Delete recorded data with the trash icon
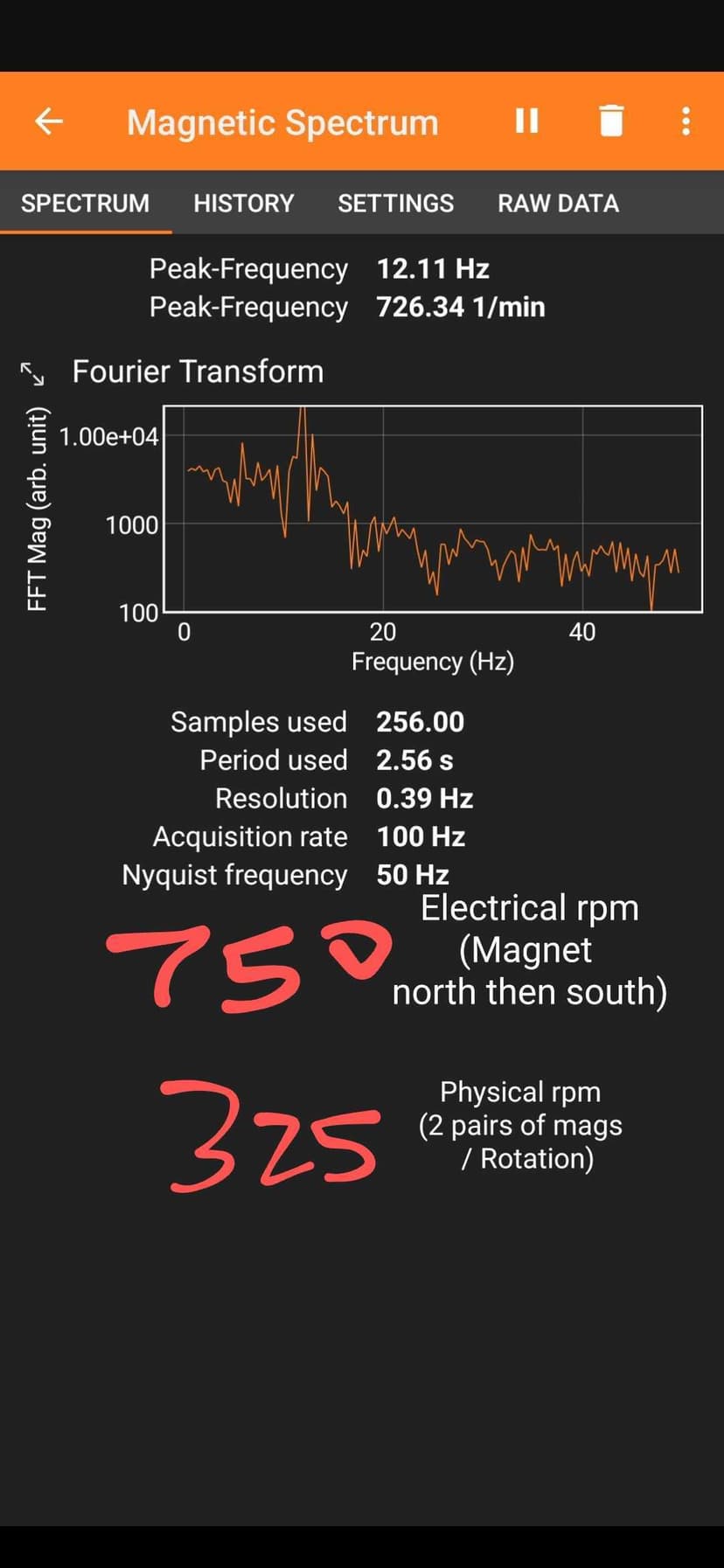The width and height of the screenshot is (724, 1568). coord(611,121)
